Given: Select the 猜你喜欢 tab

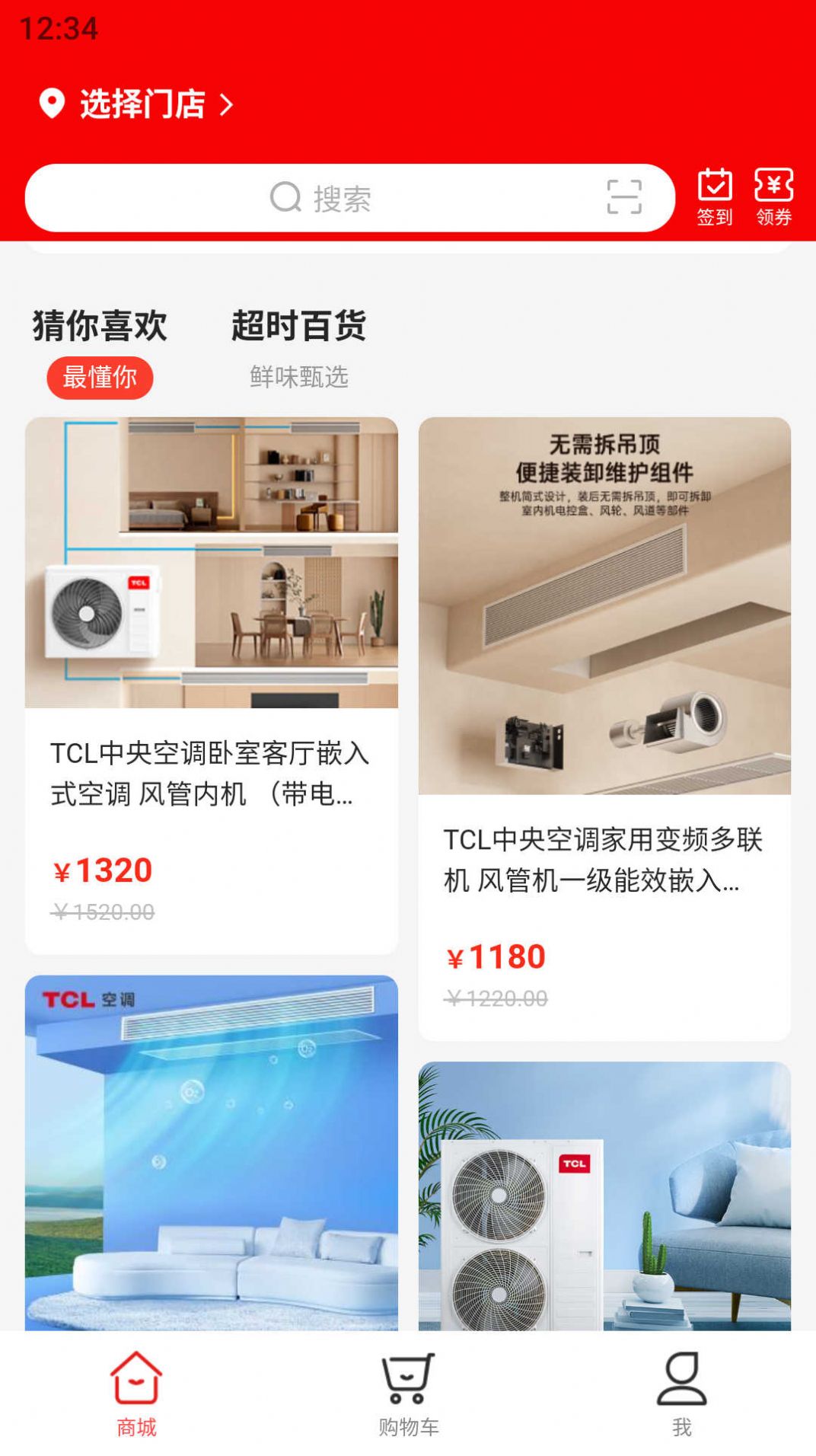Looking at the screenshot, I should (99, 326).
